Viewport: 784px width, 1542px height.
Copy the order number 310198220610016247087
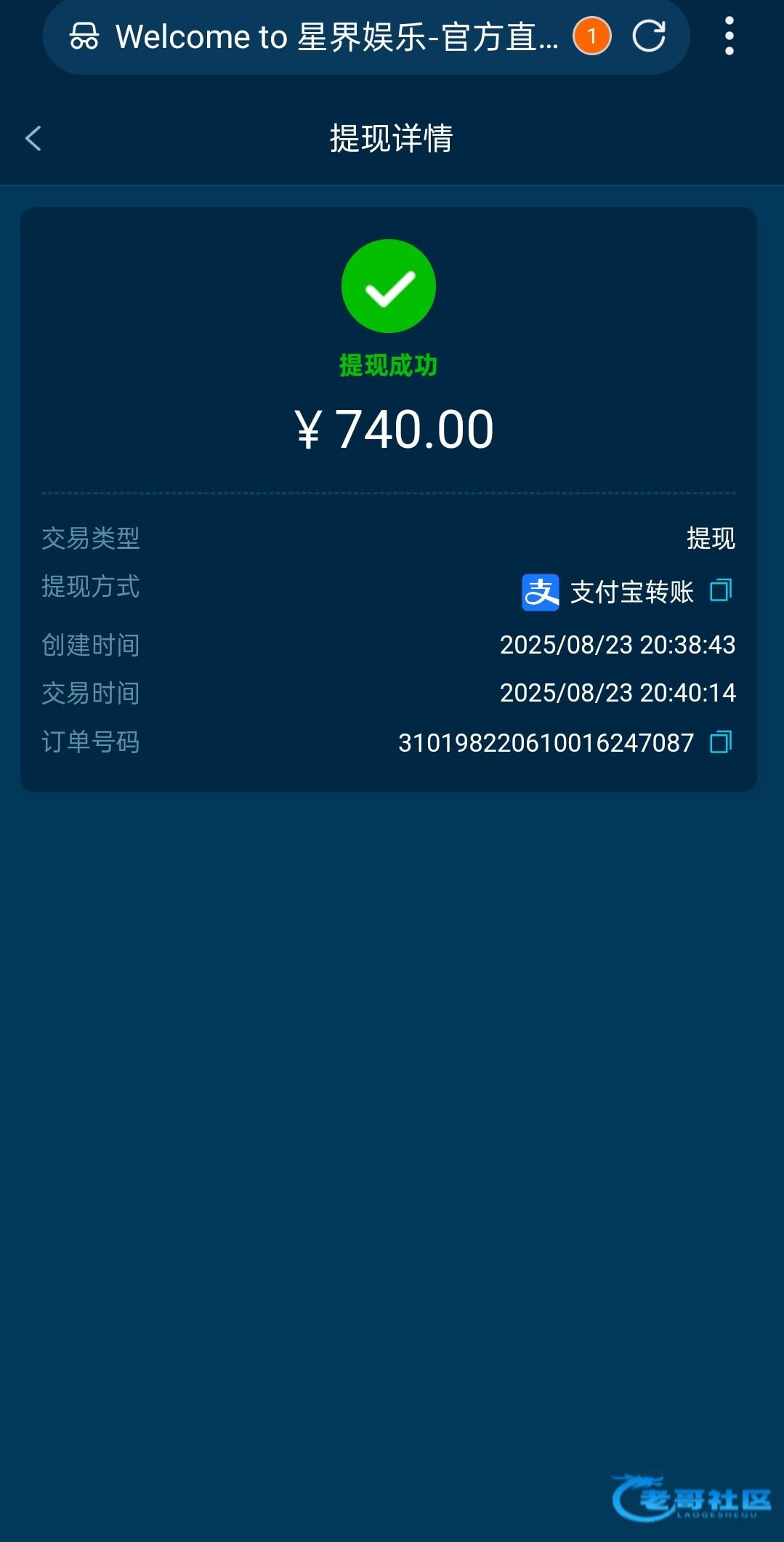click(x=721, y=742)
